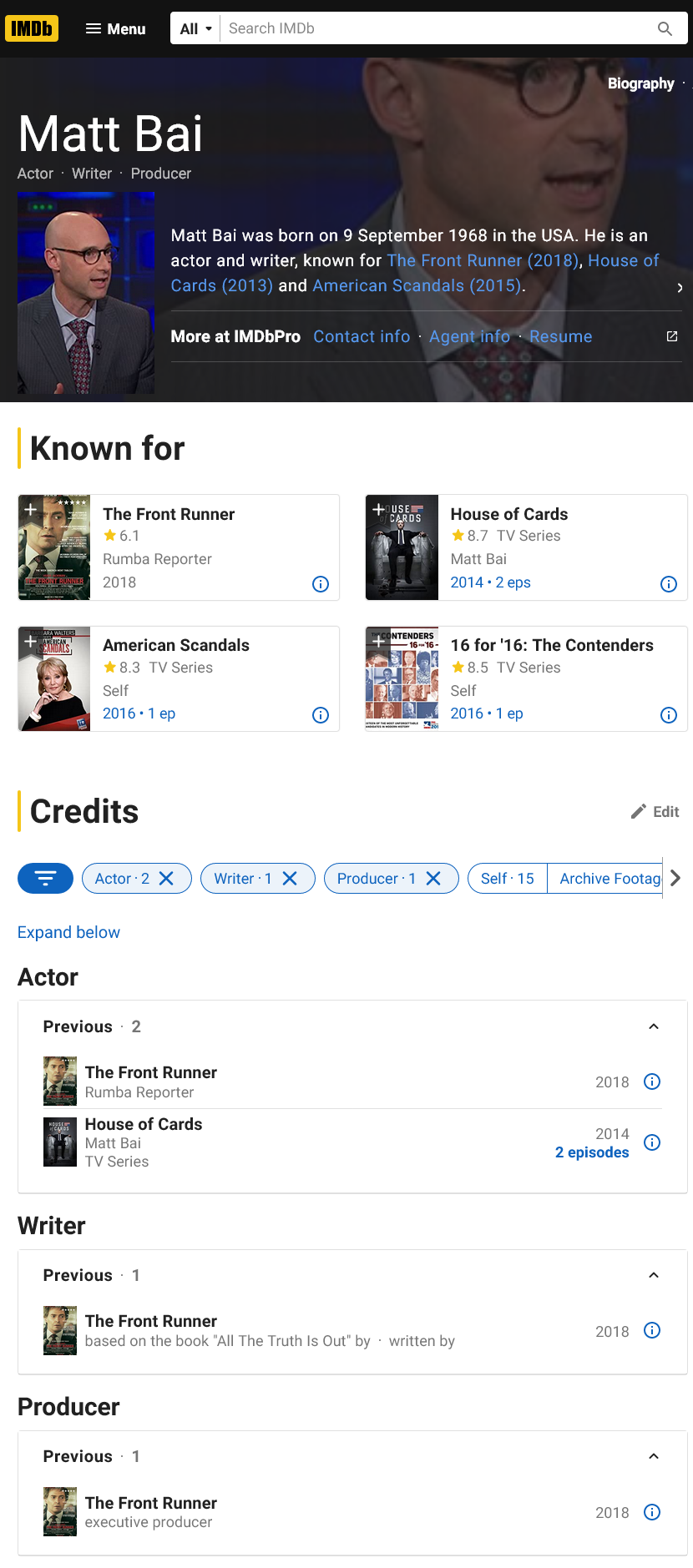Open the All search category dropdown

(196, 28)
